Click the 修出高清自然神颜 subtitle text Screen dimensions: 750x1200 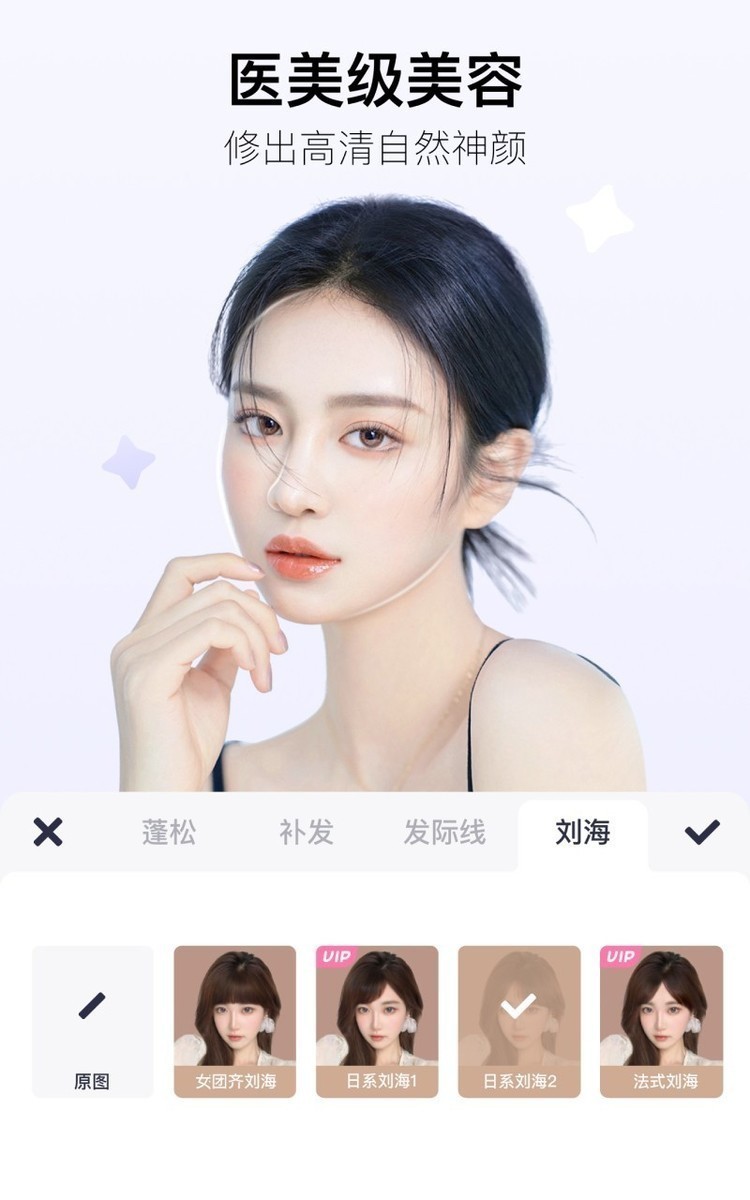pyautogui.click(x=375, y=148)
